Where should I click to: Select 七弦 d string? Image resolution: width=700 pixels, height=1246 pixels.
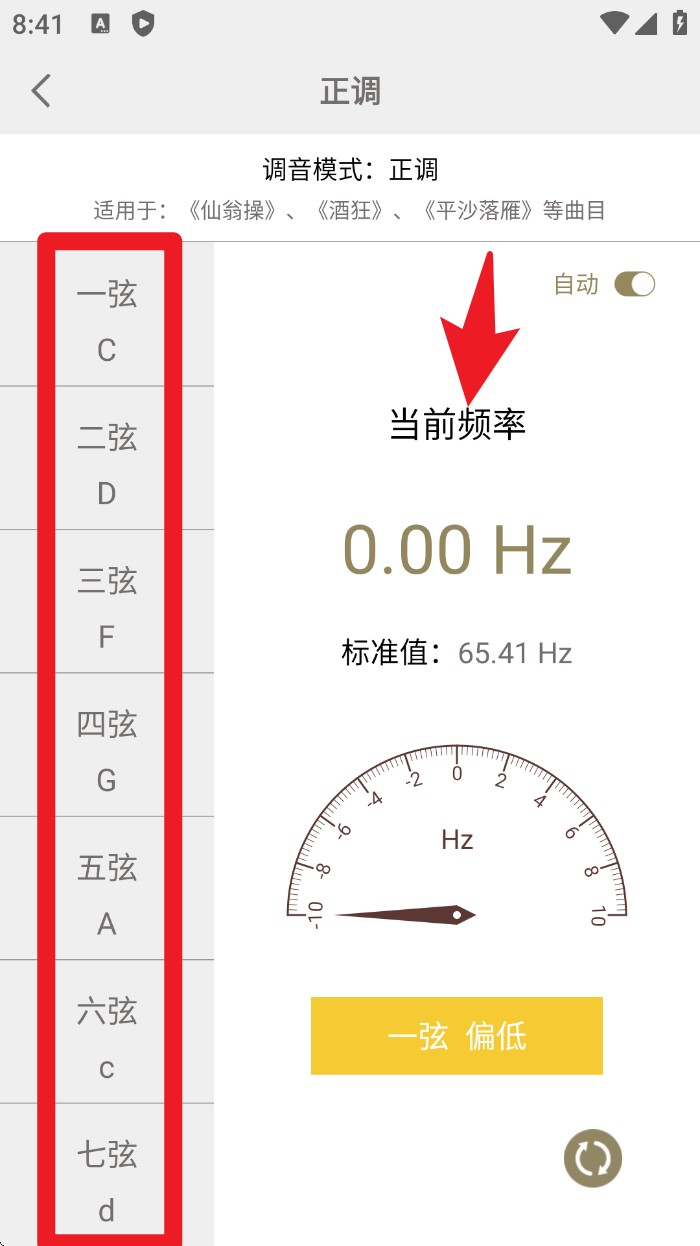point(107,1180)
